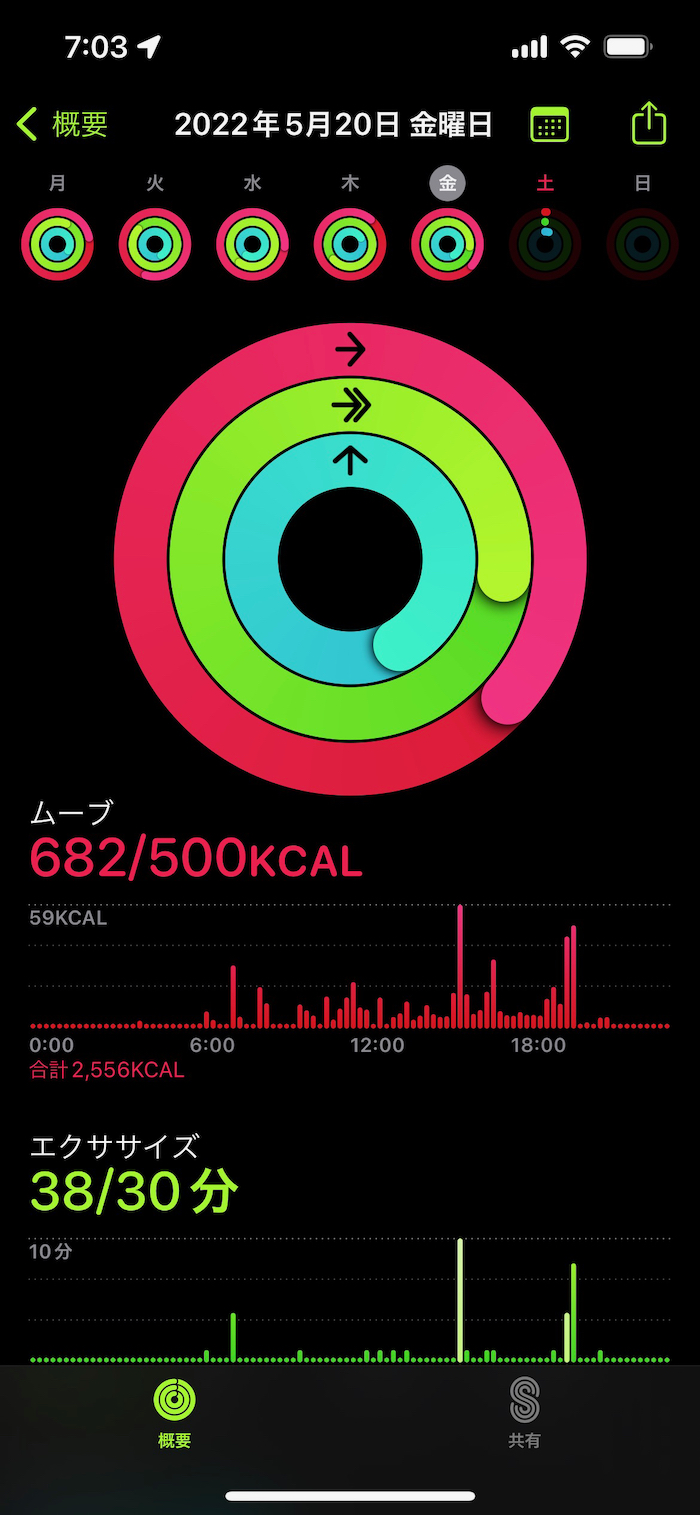Select Friday (金) activity rings
Screen dimensions: 700x1515
[x=447, y=244]
